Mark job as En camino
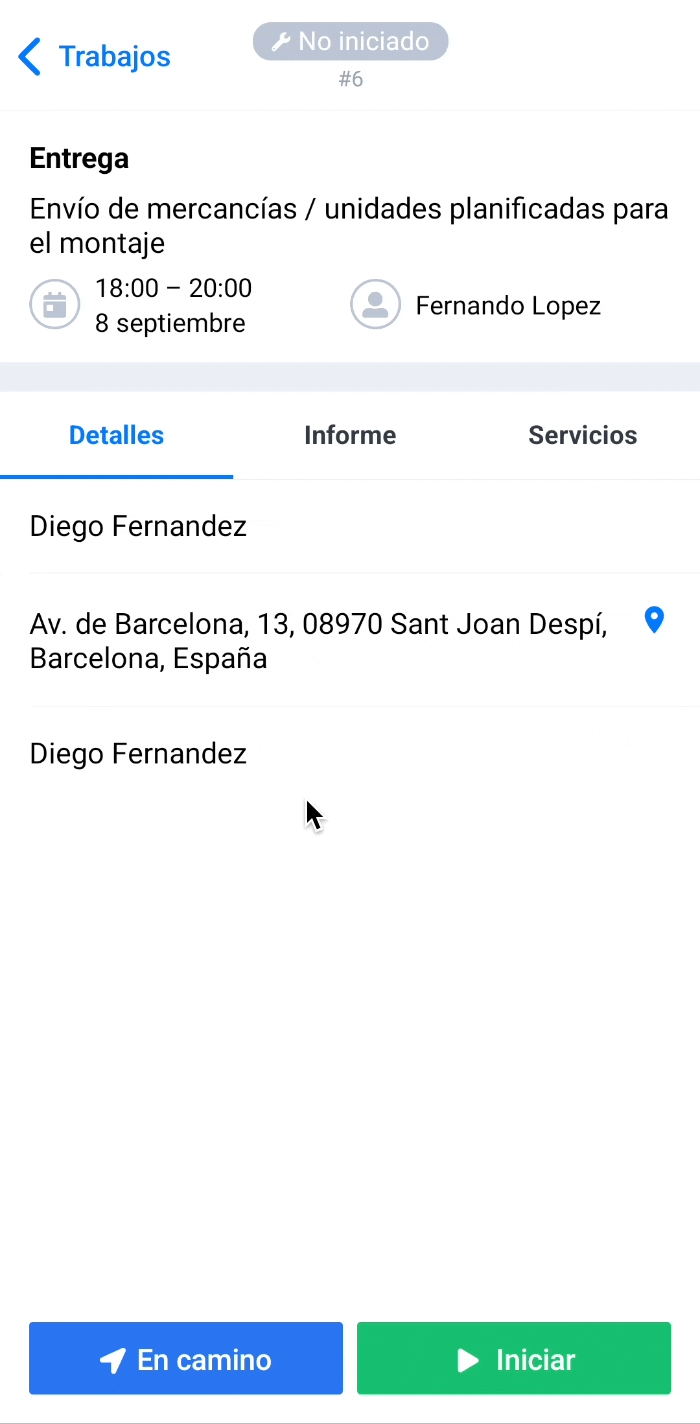700x1424 pixels. (x=186, y=1358)
